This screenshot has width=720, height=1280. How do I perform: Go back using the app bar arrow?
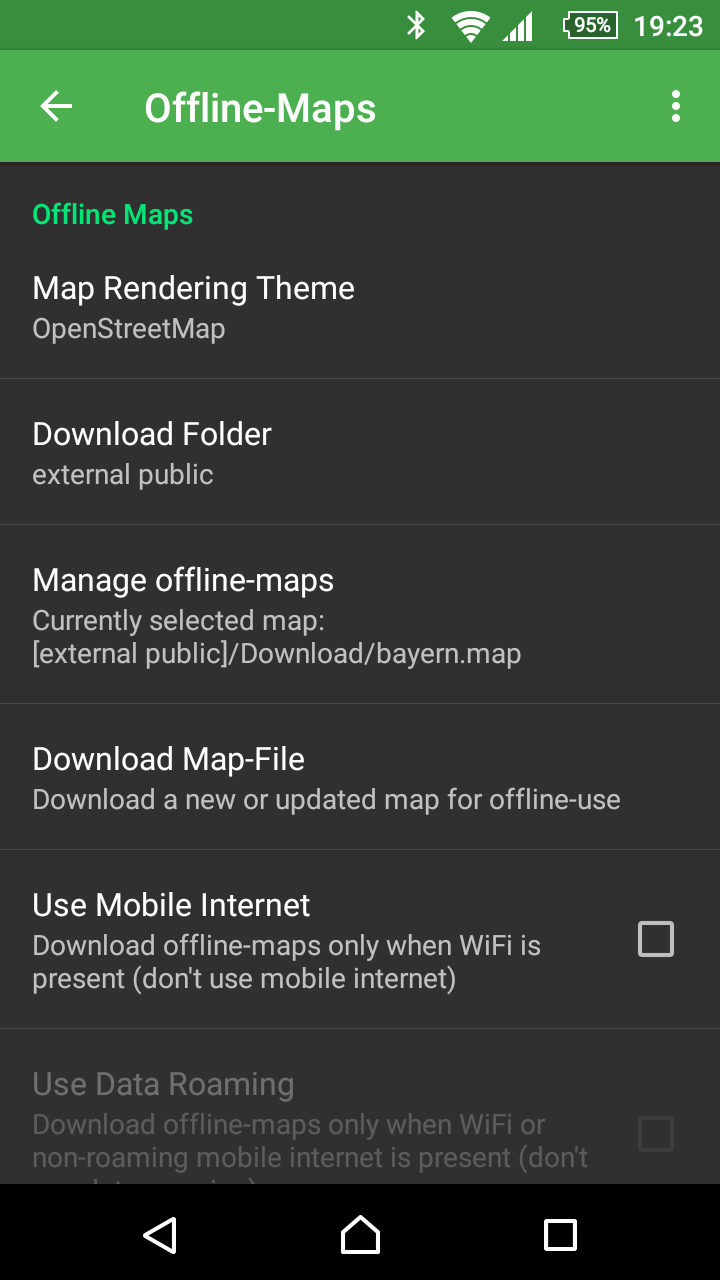[x=56, y=106]
